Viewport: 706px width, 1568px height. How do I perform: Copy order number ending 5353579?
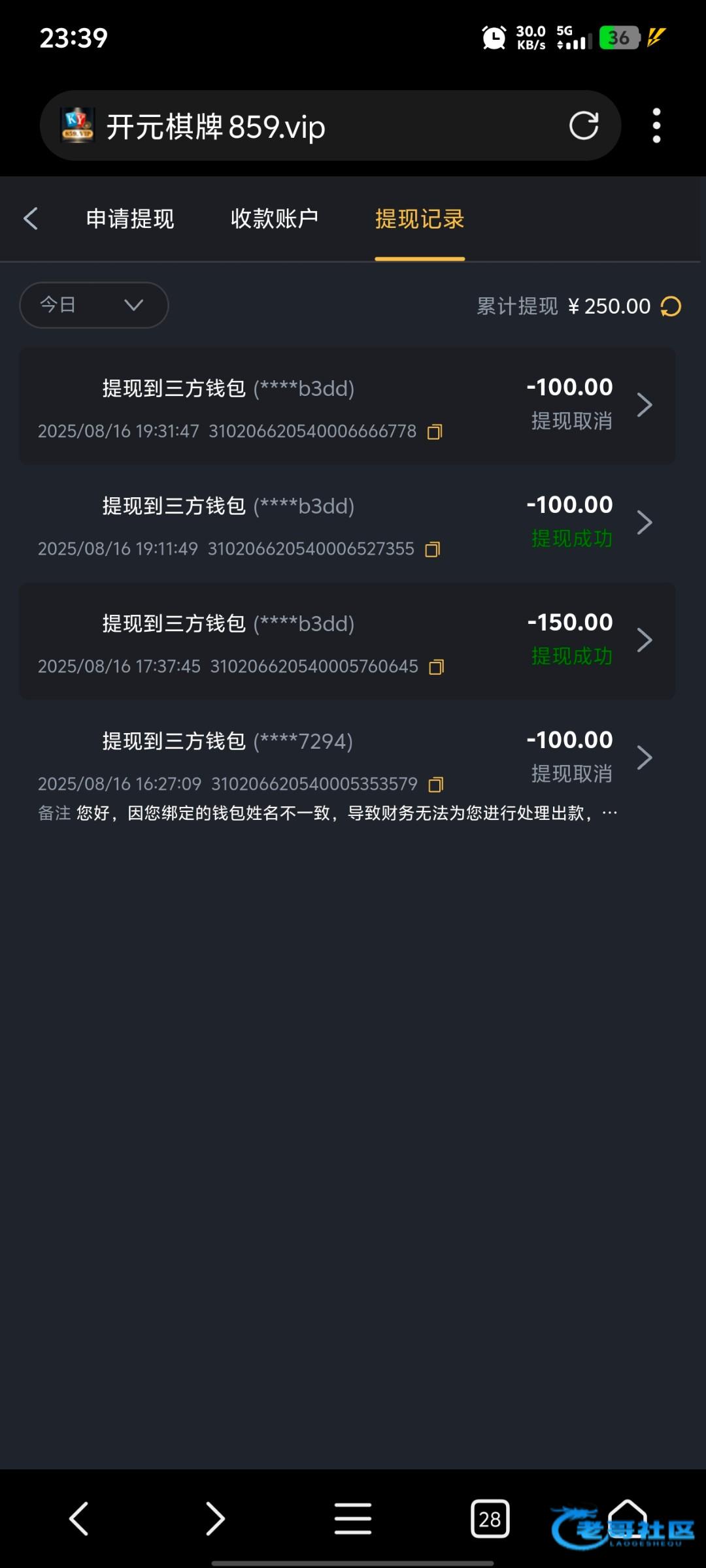click(x=436, y=785)
